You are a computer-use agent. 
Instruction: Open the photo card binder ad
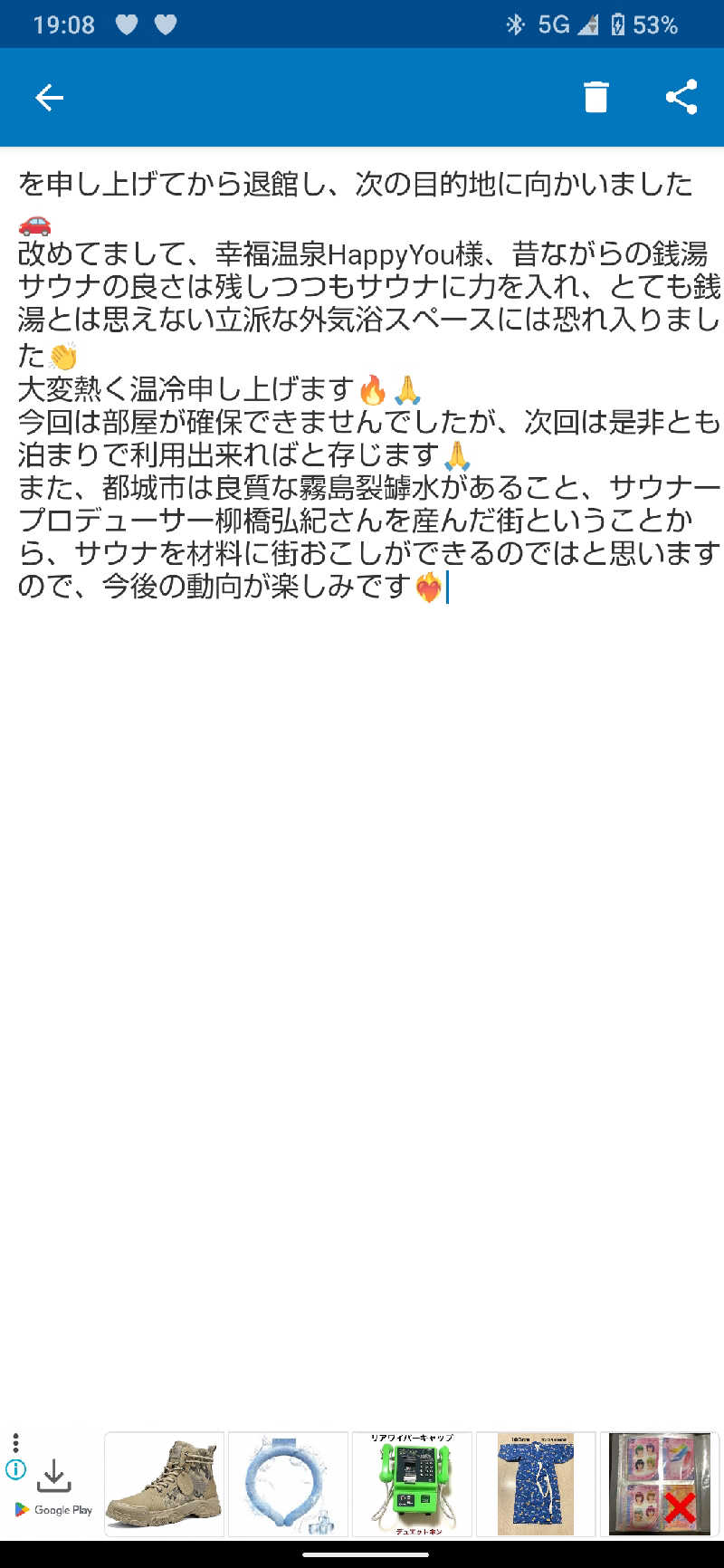(658, 1485)
